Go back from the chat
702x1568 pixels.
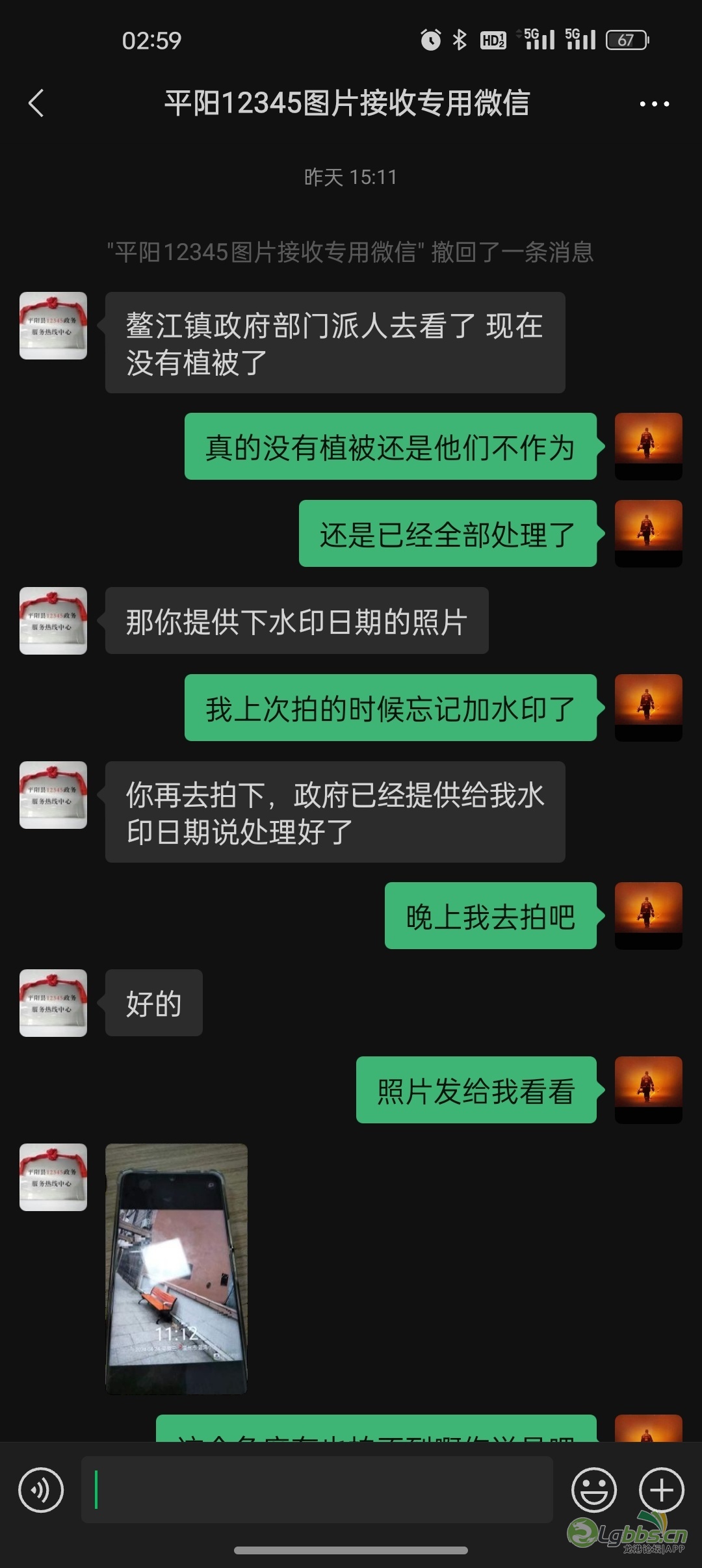(36, 103)
